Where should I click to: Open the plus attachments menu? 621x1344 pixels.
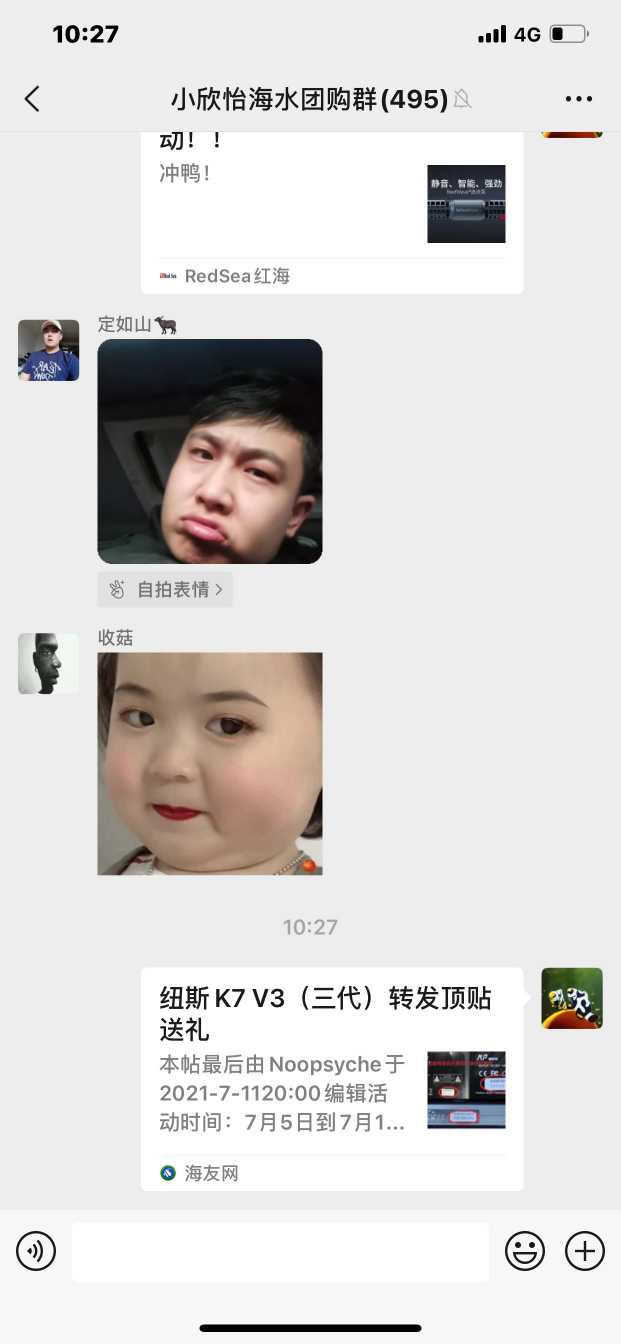coord(585,1251)
